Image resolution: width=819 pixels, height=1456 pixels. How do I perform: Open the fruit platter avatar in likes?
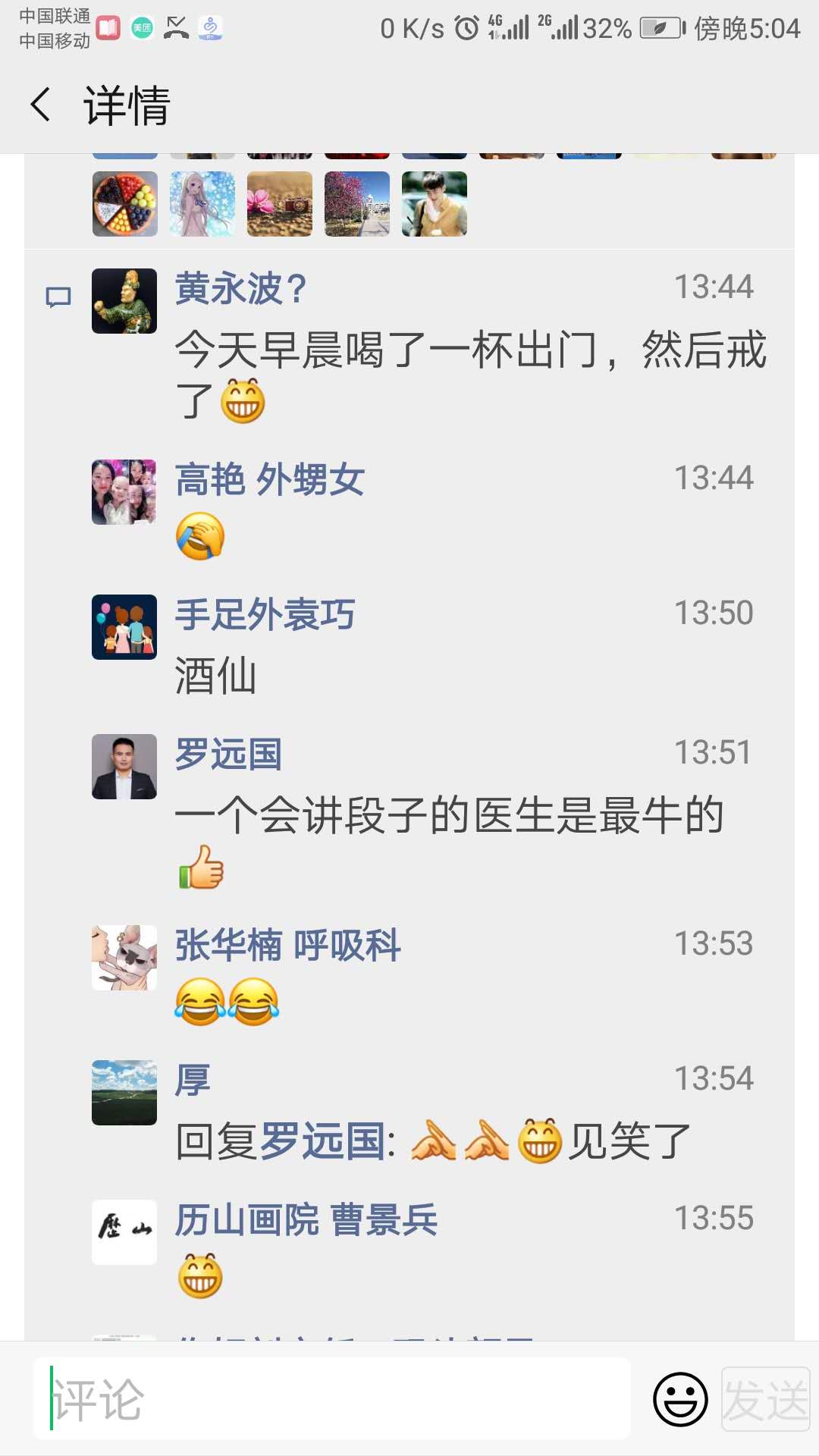tap(125, 204)
